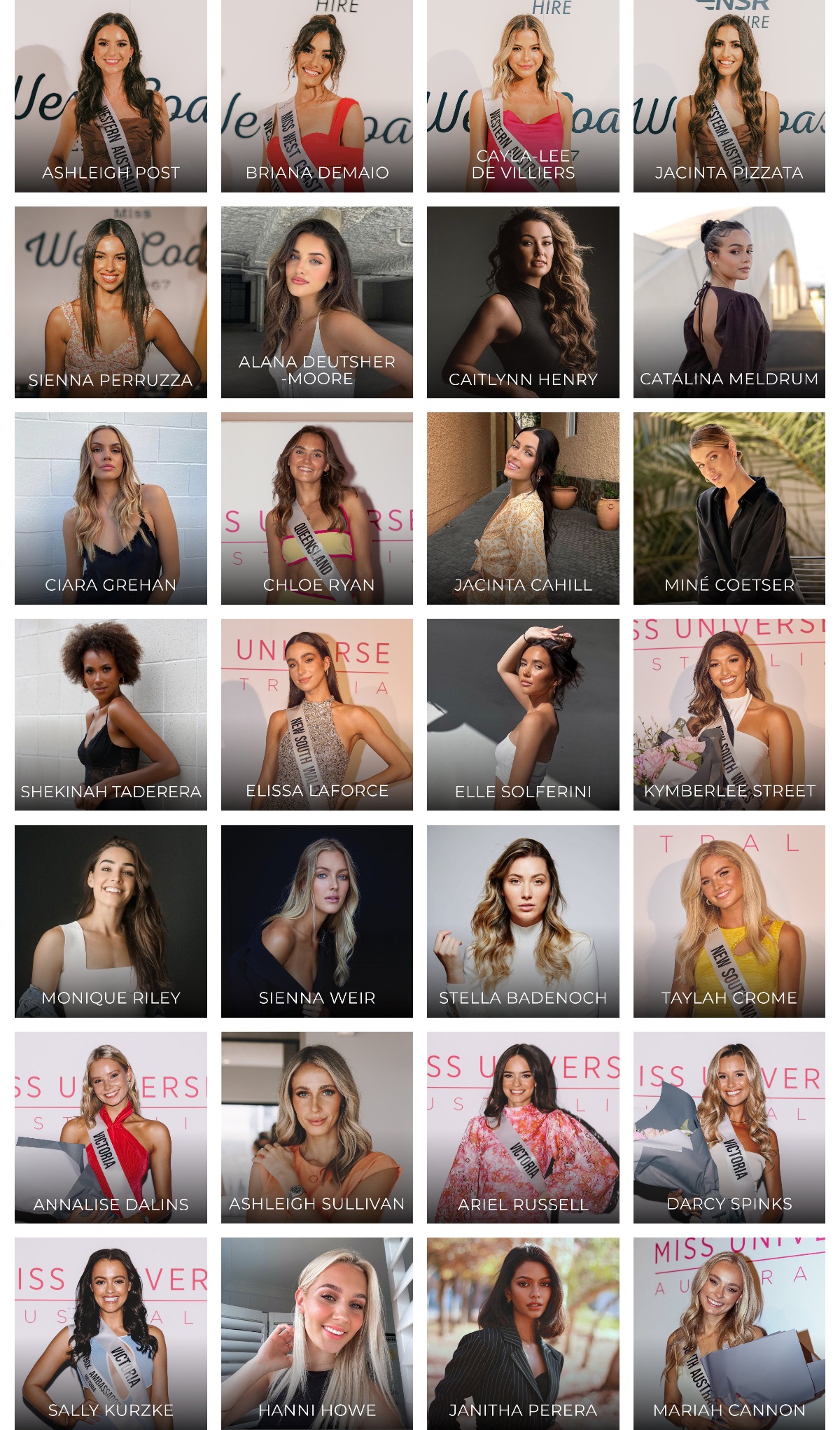View Chloe Ryan's profile tile
840x1430 pixels.
(316, 508)
